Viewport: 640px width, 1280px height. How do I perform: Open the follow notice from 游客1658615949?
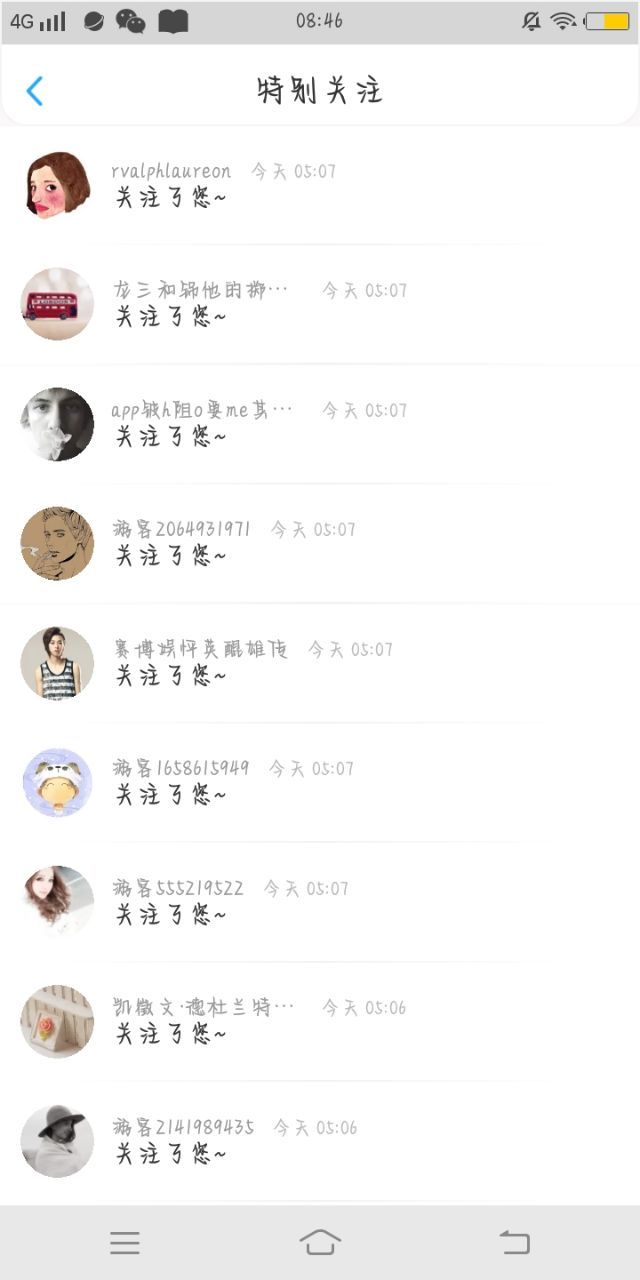[320, 782]
